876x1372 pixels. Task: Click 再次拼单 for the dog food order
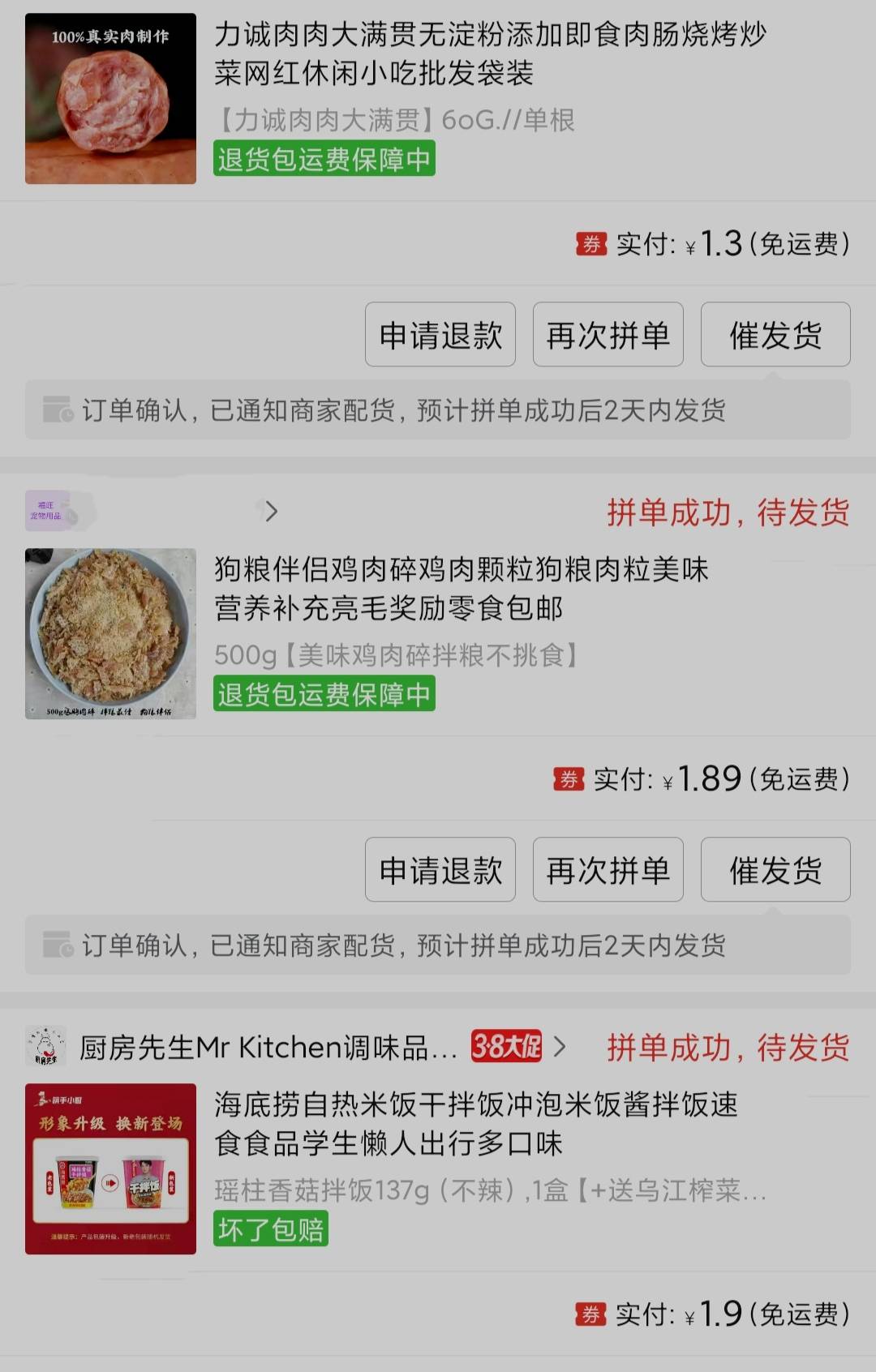point(607,869)
